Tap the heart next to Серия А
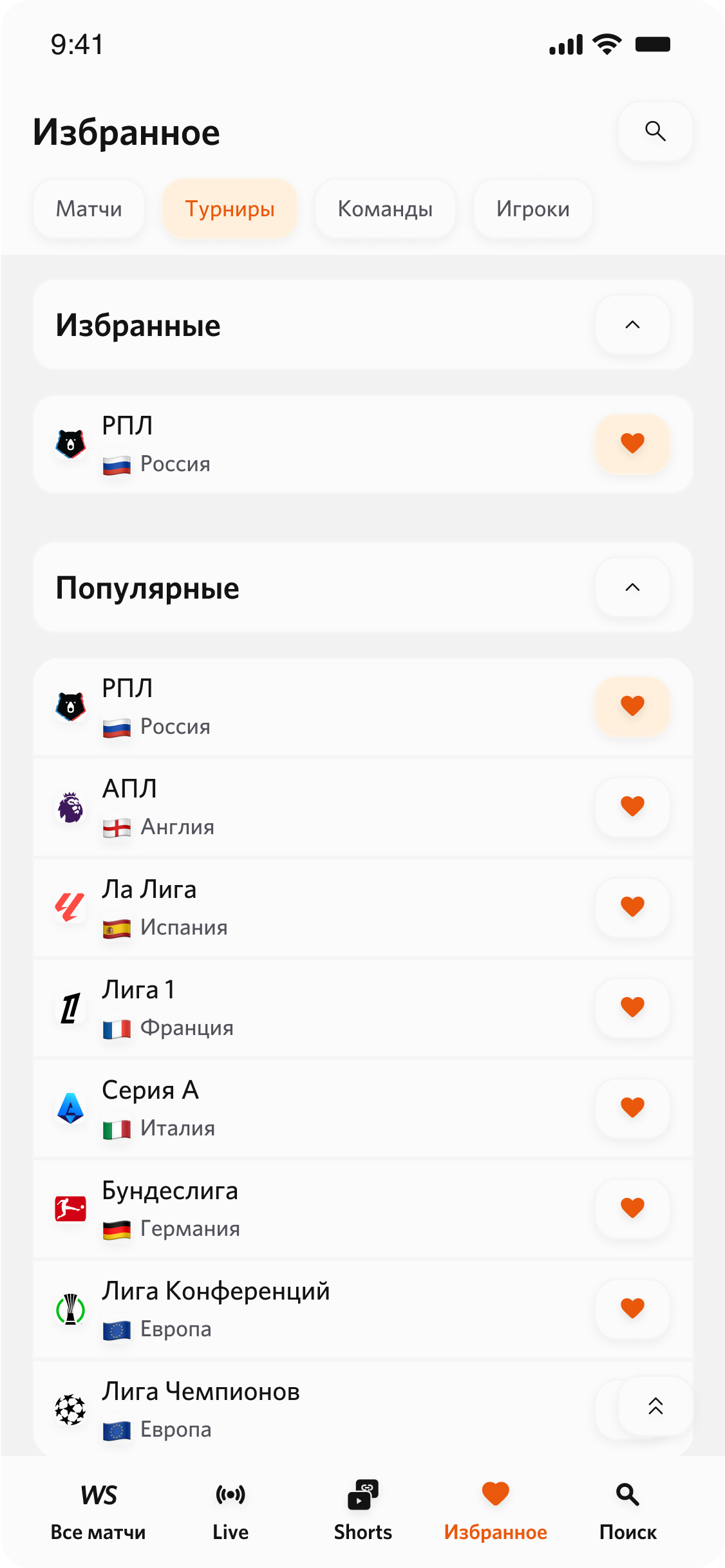Viewport: 725px width, 1568px height. pos(632,1108)
